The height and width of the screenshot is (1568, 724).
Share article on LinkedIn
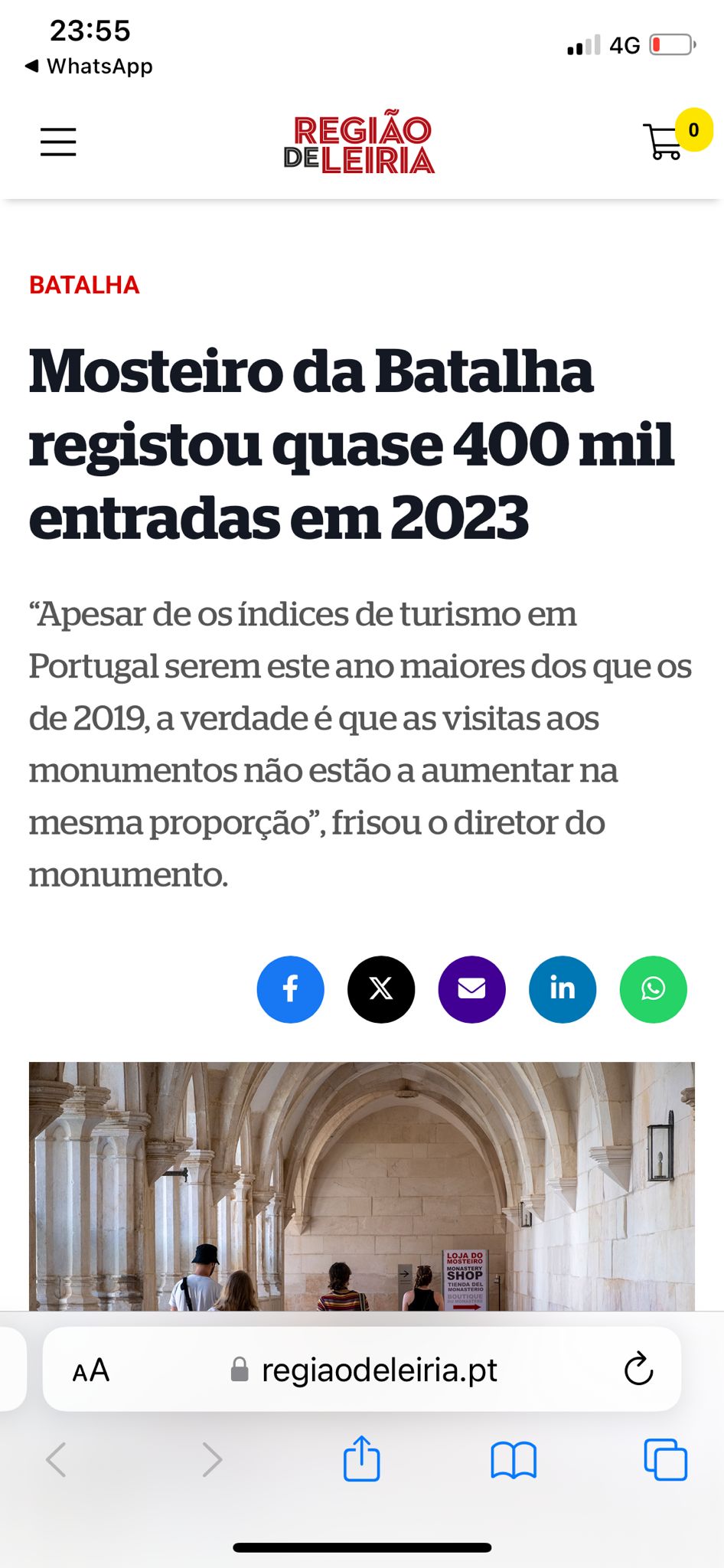pos(563,989)
